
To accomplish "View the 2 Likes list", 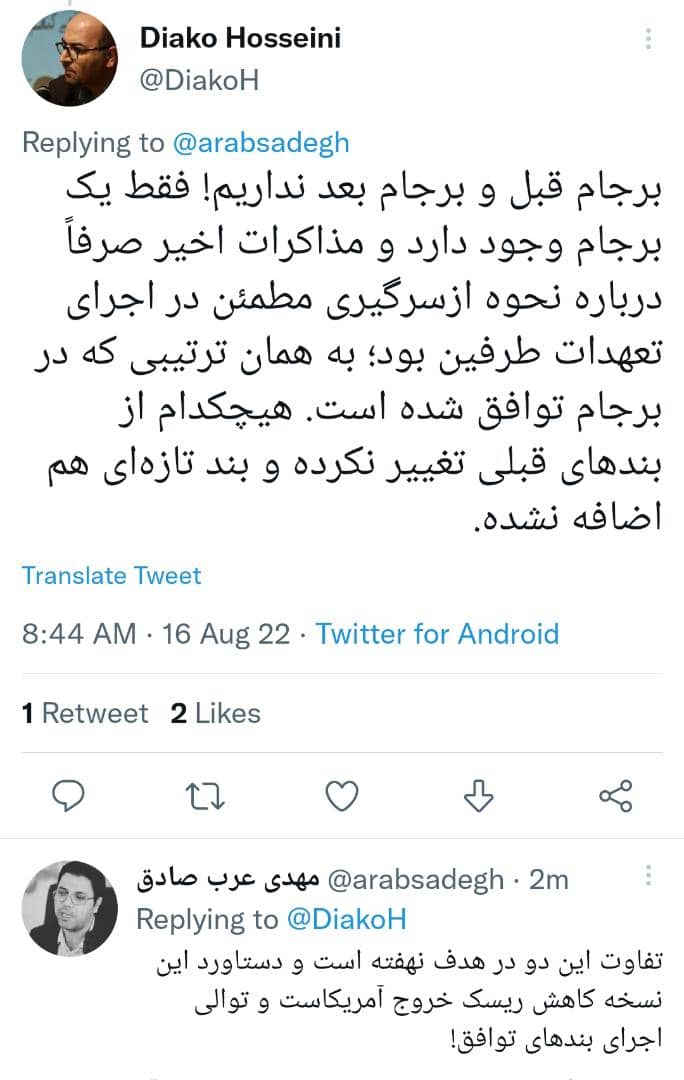I will pyautogui.click(x=215, y=713).
